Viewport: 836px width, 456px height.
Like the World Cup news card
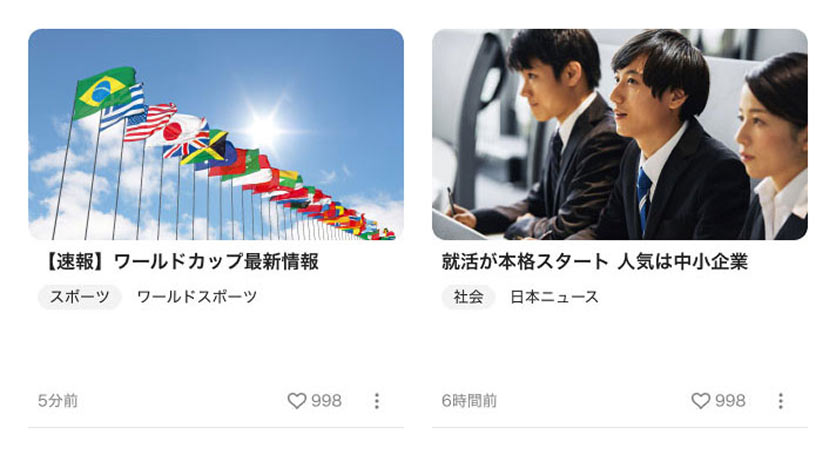pos(297,401)
